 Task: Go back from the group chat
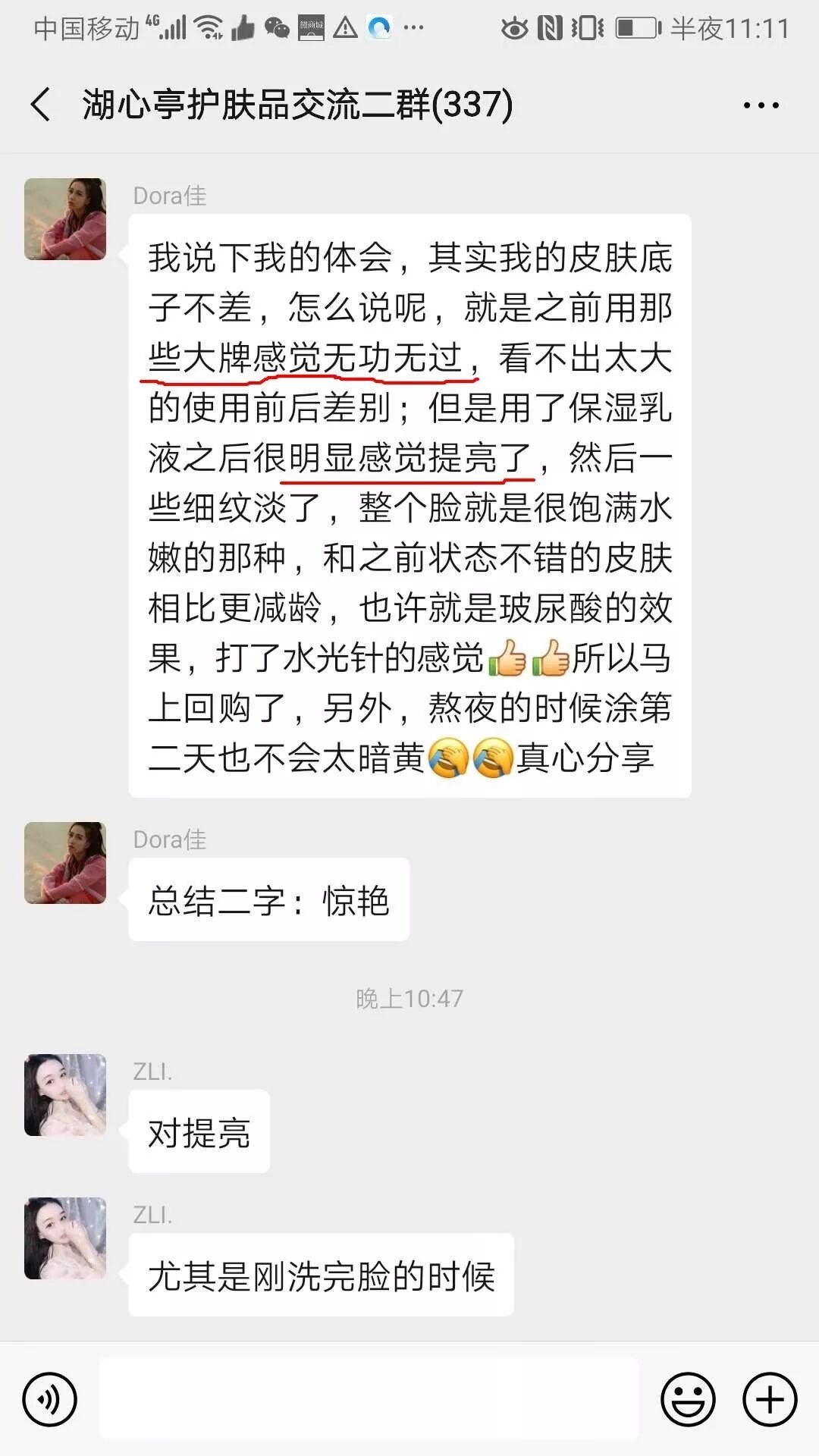click(x=41, y=105)
